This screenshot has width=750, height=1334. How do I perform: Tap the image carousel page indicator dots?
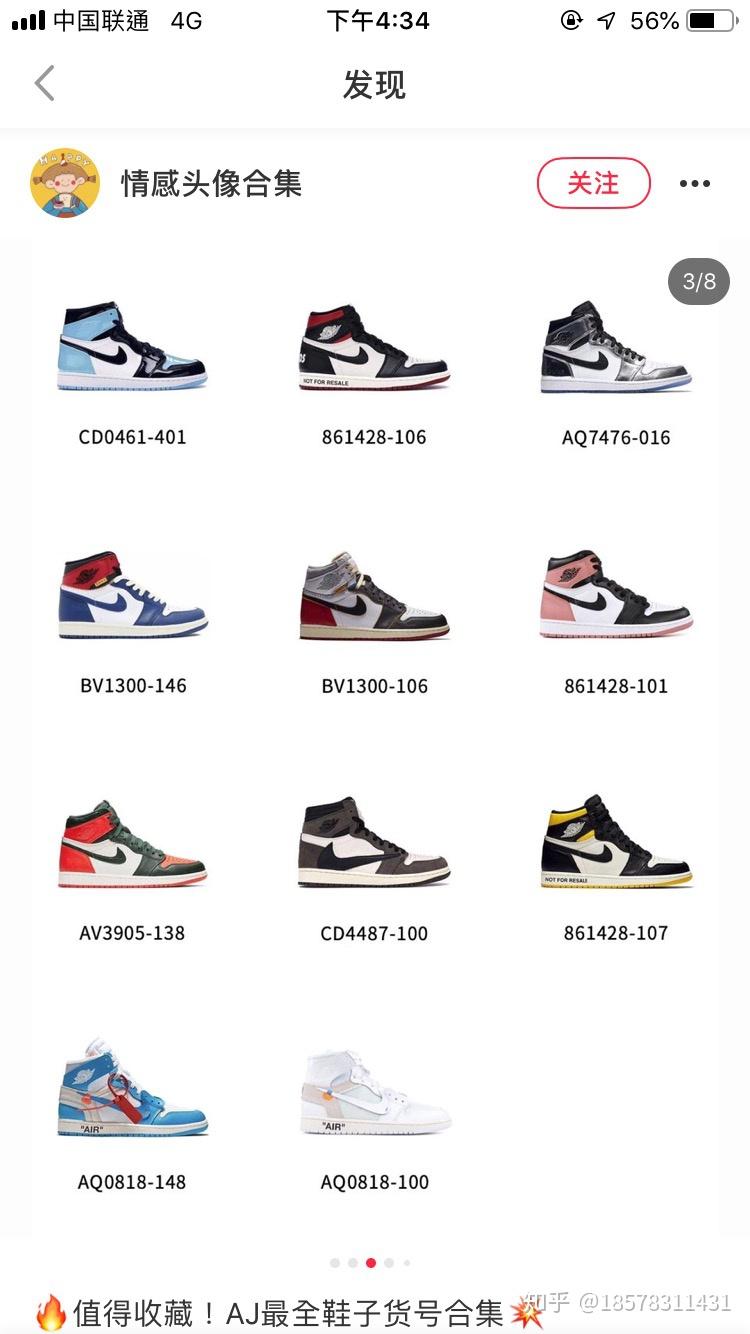tap(370, 1263)
